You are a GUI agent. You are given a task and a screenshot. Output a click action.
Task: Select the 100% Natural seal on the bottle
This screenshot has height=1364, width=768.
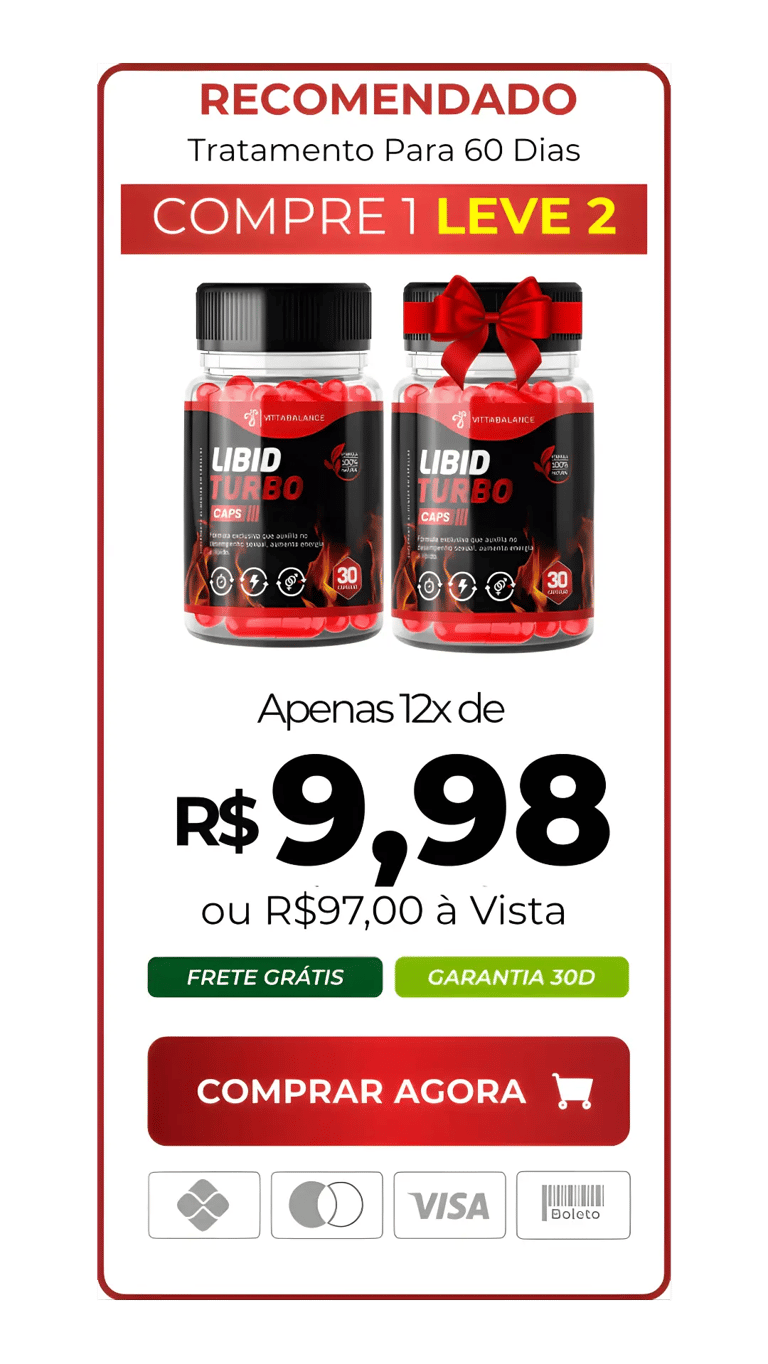point(347,463)
